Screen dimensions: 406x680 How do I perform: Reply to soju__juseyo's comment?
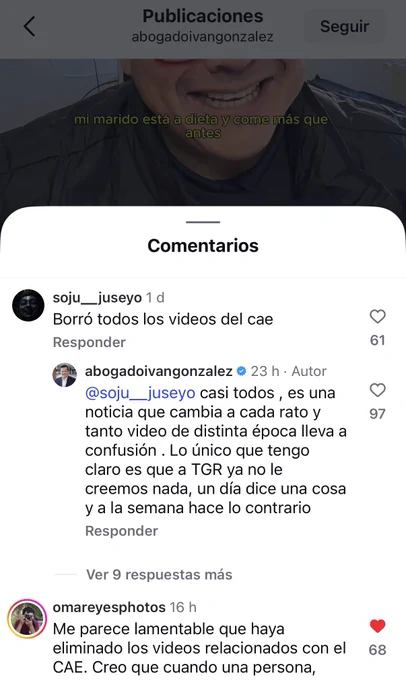(x=89, y=342)
